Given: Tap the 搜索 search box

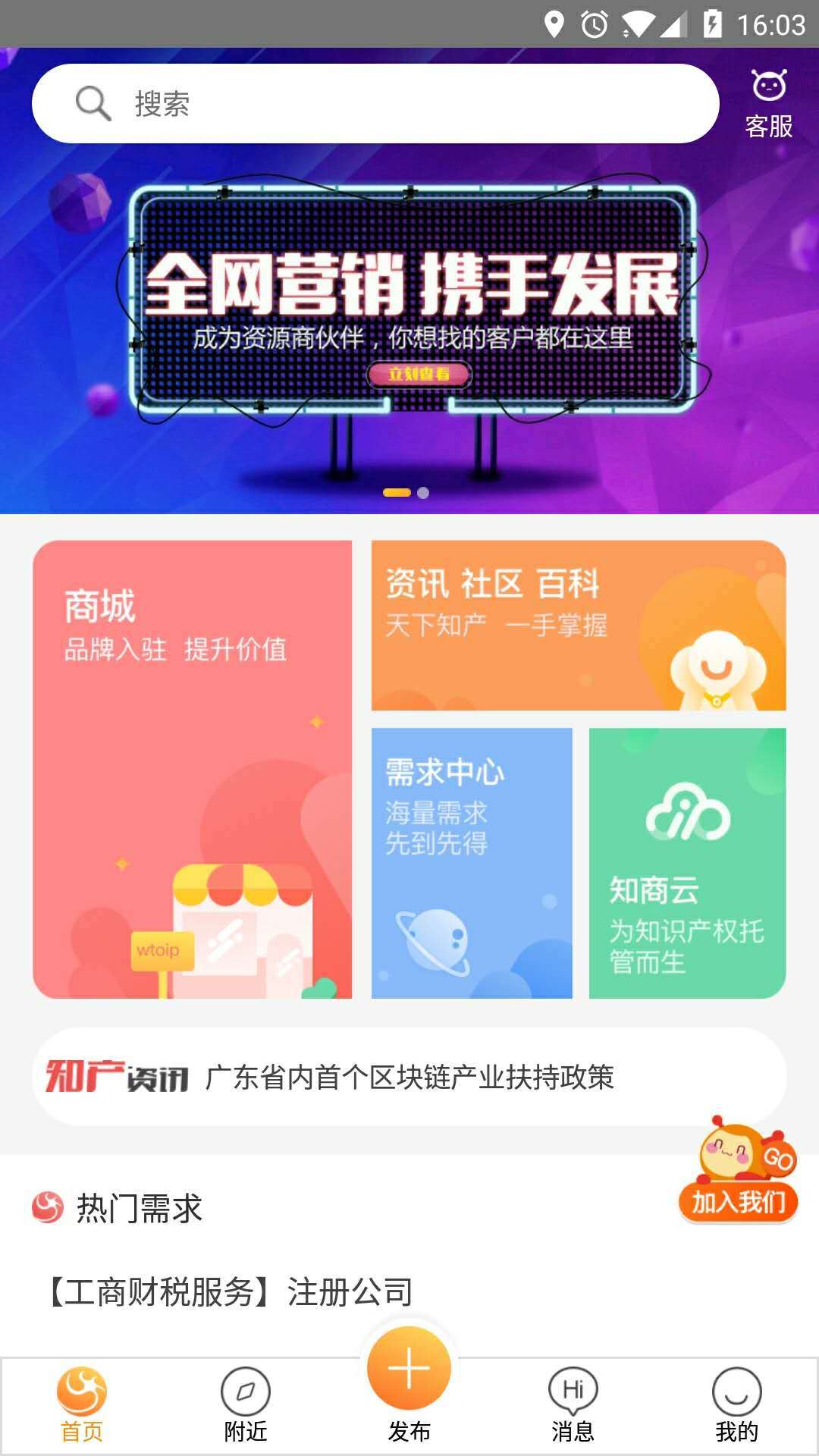Looking at the screenshot, I should [x=375, y=103].
